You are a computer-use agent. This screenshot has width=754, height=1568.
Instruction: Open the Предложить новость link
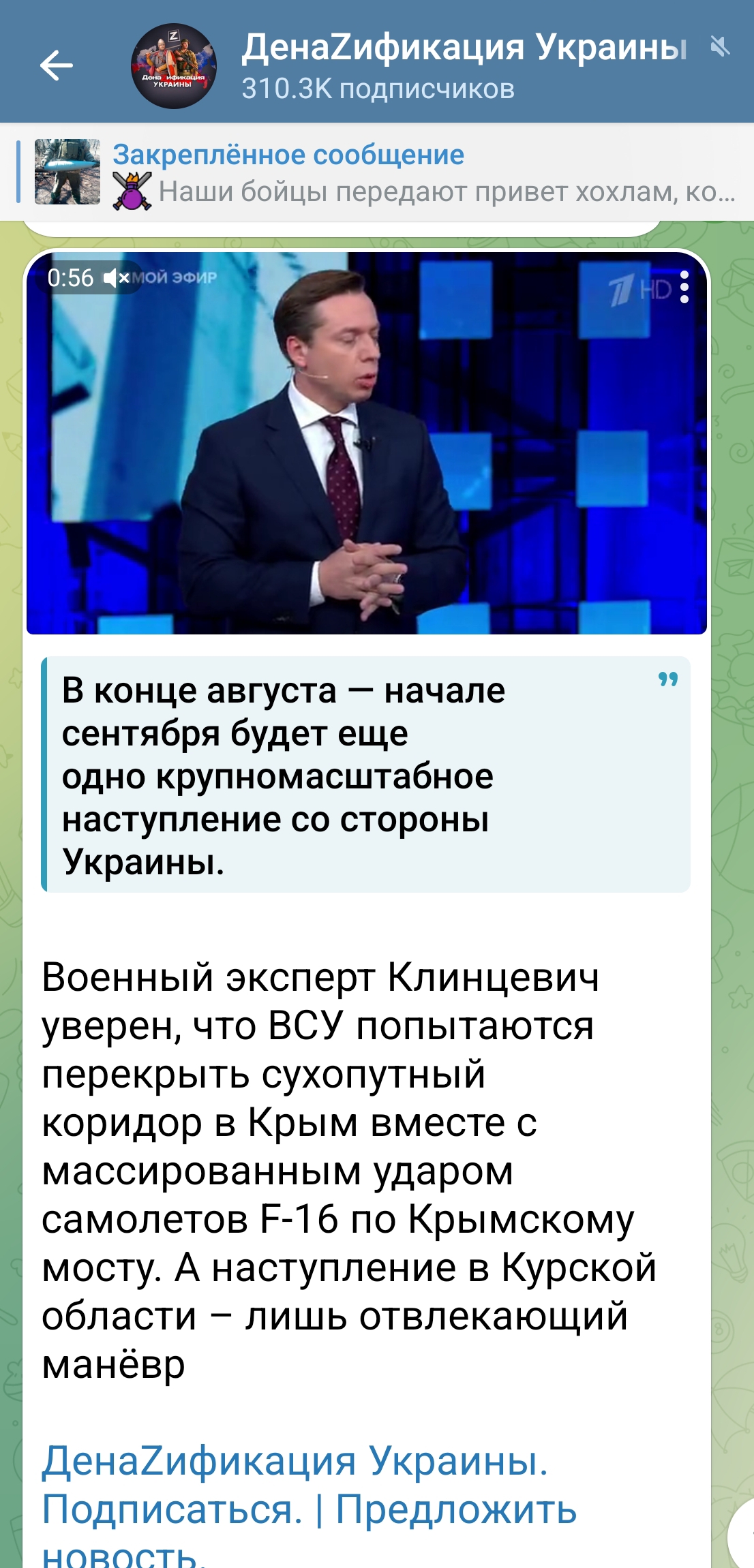(455, 1509)
